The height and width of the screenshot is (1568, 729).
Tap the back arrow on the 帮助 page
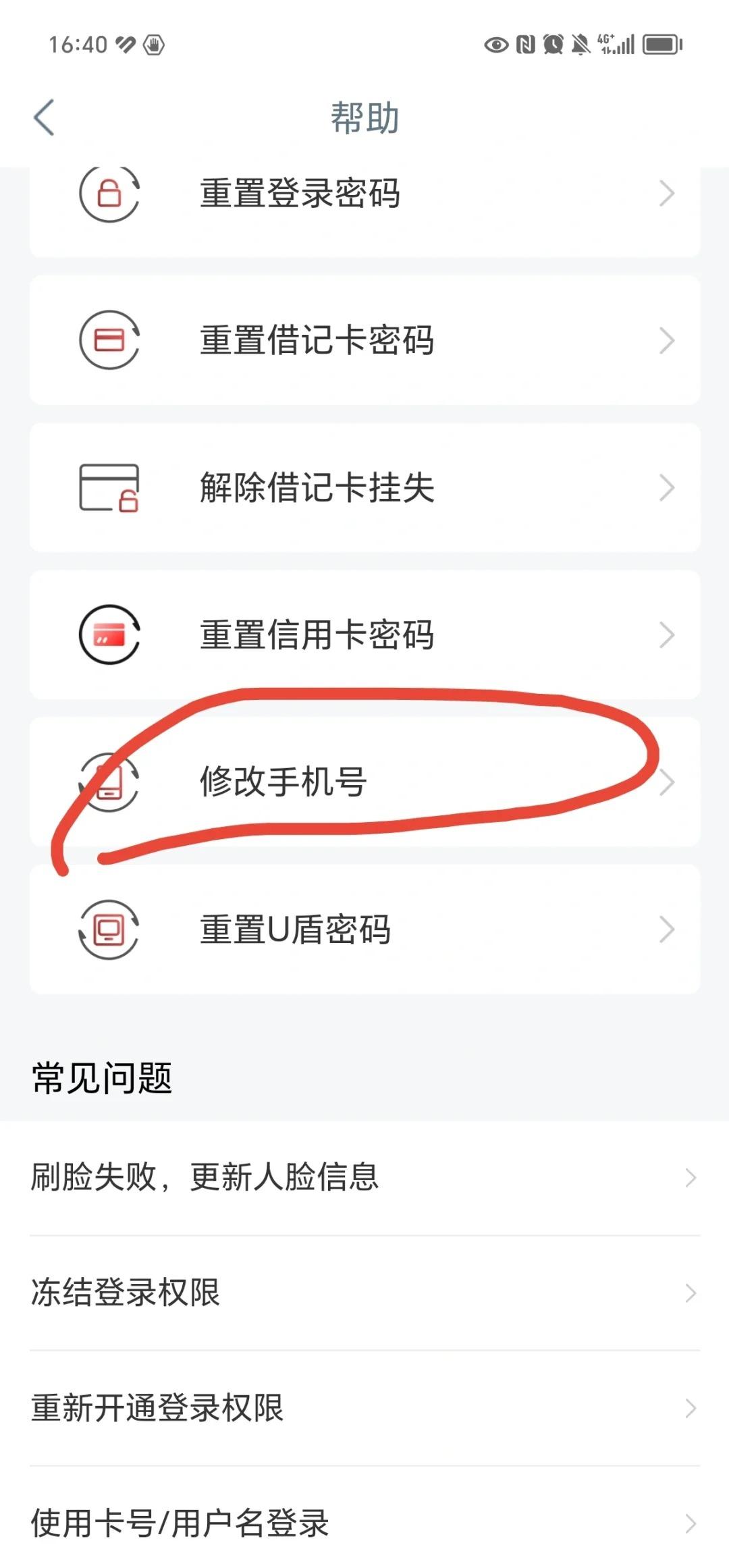point(42,117)
